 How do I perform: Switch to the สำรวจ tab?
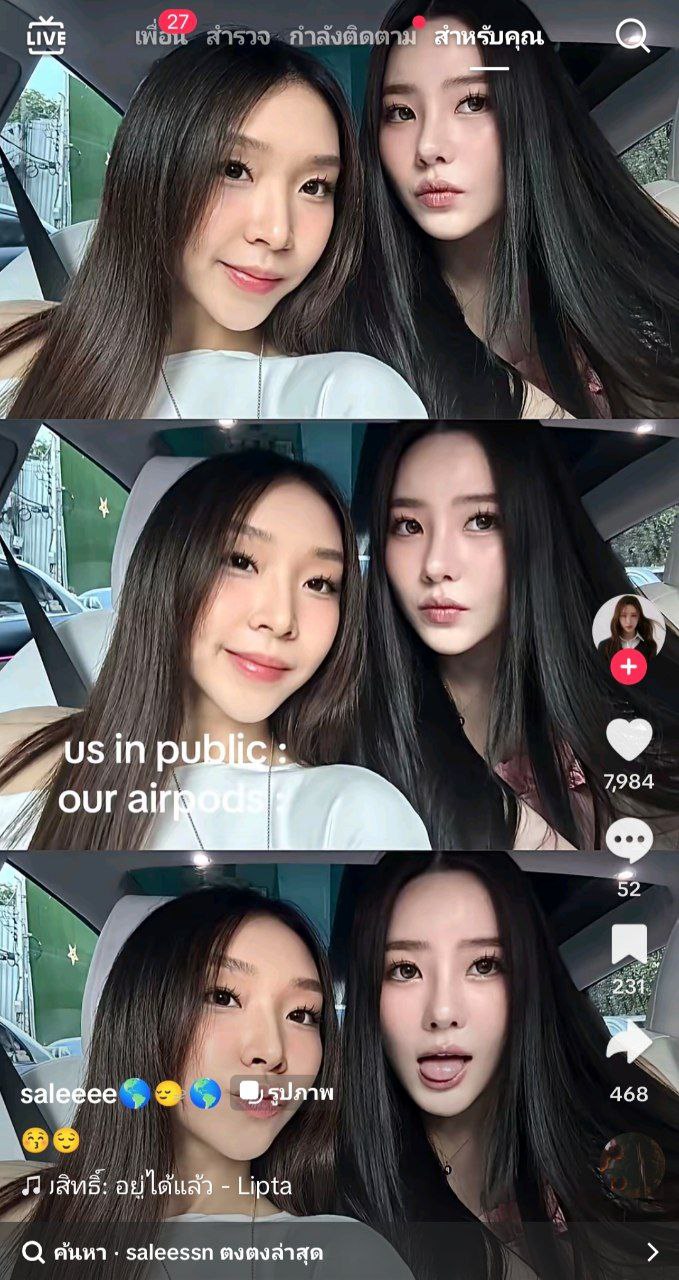[237, 38]
